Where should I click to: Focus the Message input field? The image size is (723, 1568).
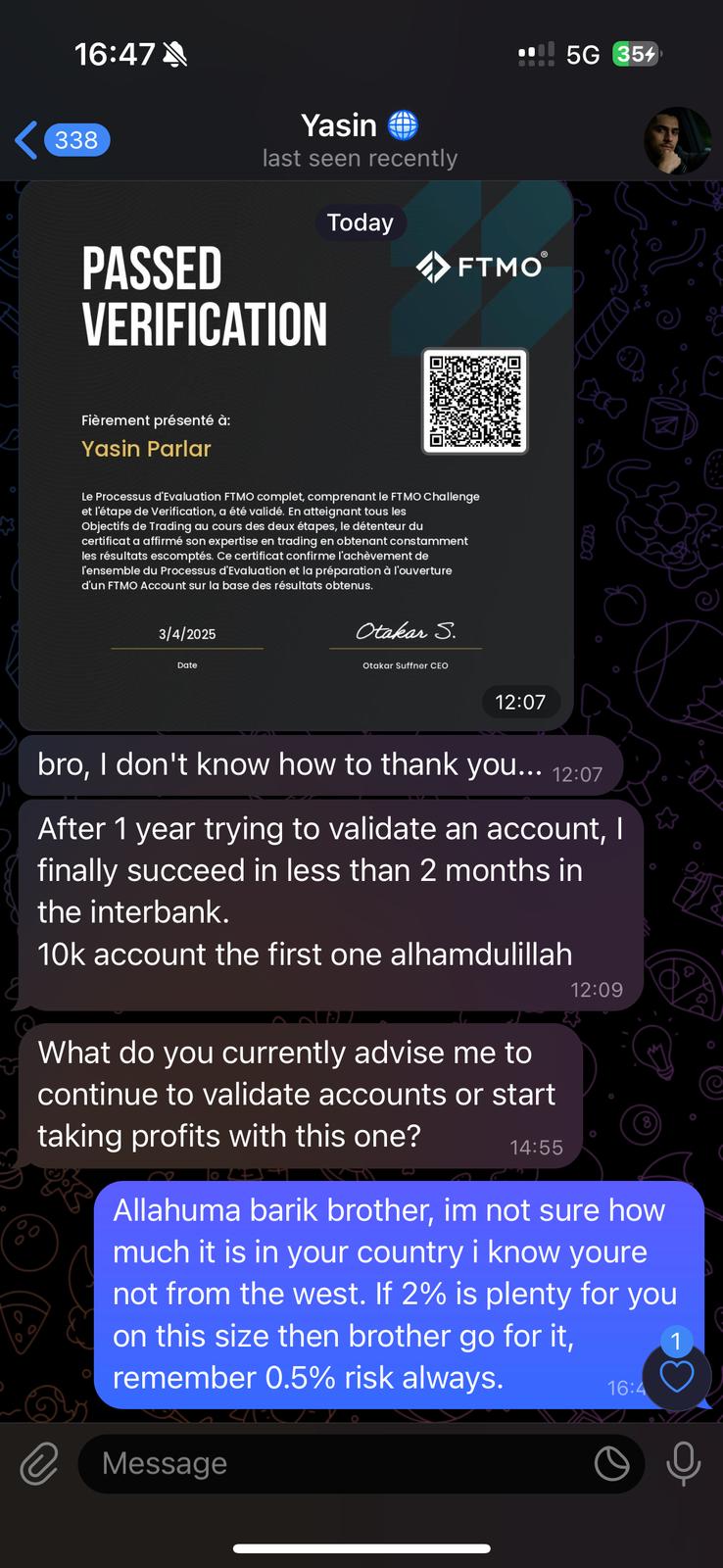coord(333,1464)
